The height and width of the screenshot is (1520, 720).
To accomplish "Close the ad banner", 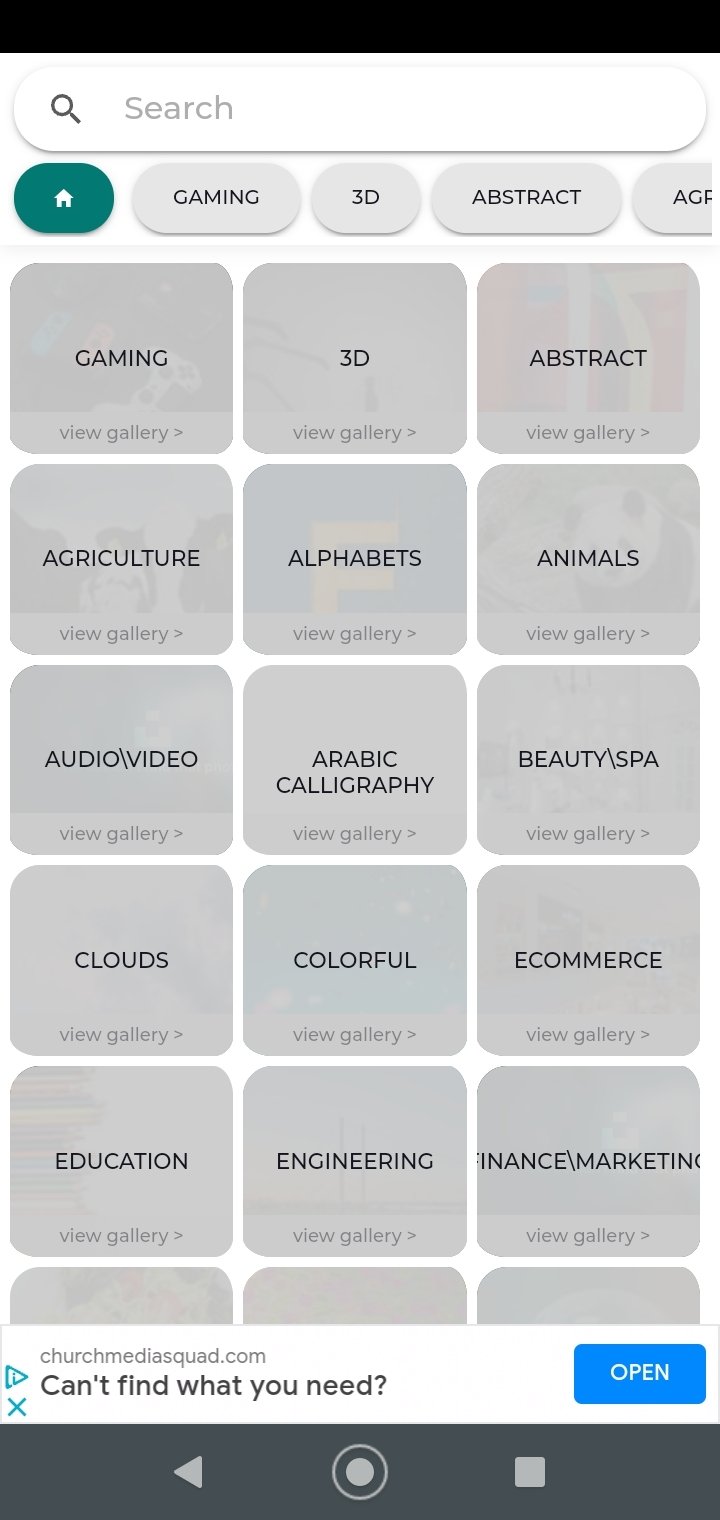I will pyautogui.click(x=17, y=1407).
